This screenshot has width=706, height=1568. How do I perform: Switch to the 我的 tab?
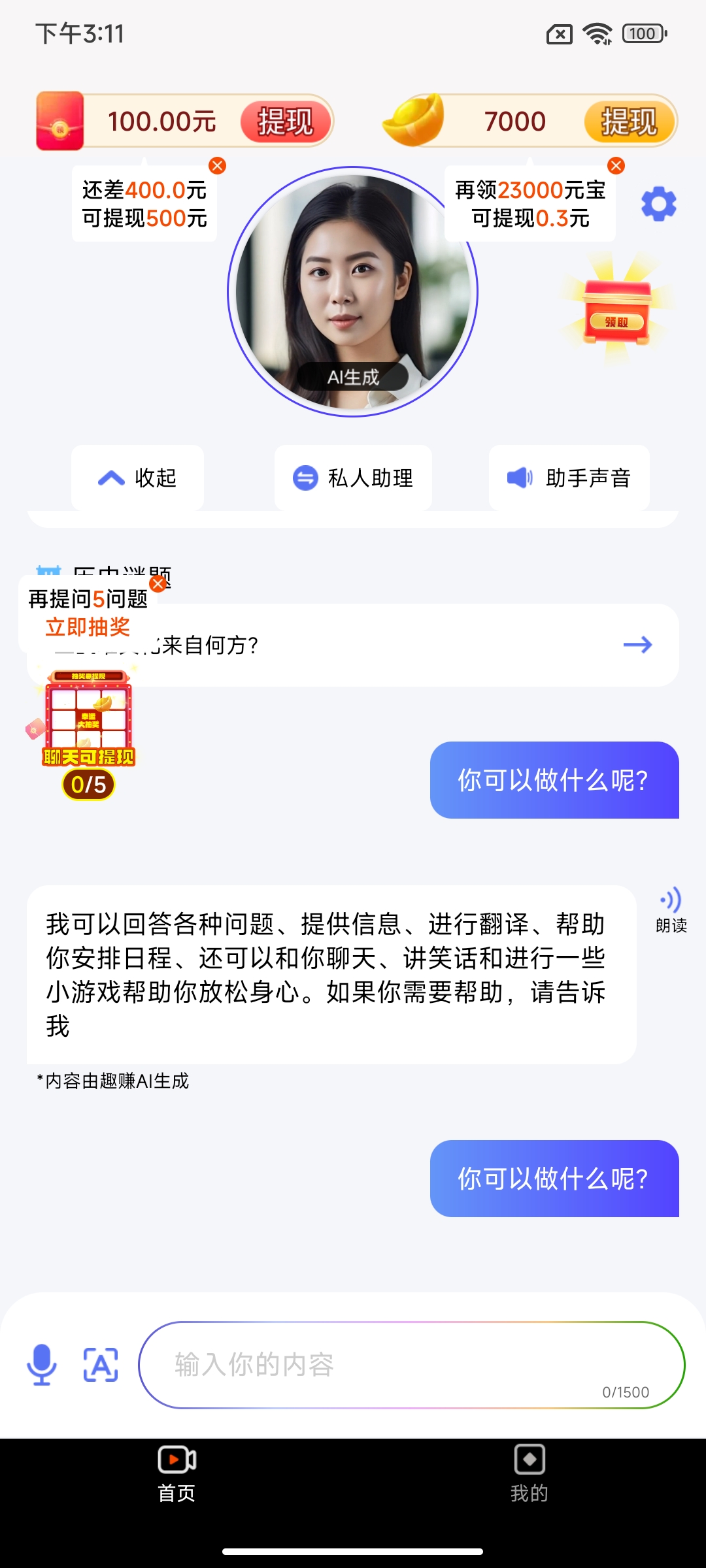[529, 1473]
